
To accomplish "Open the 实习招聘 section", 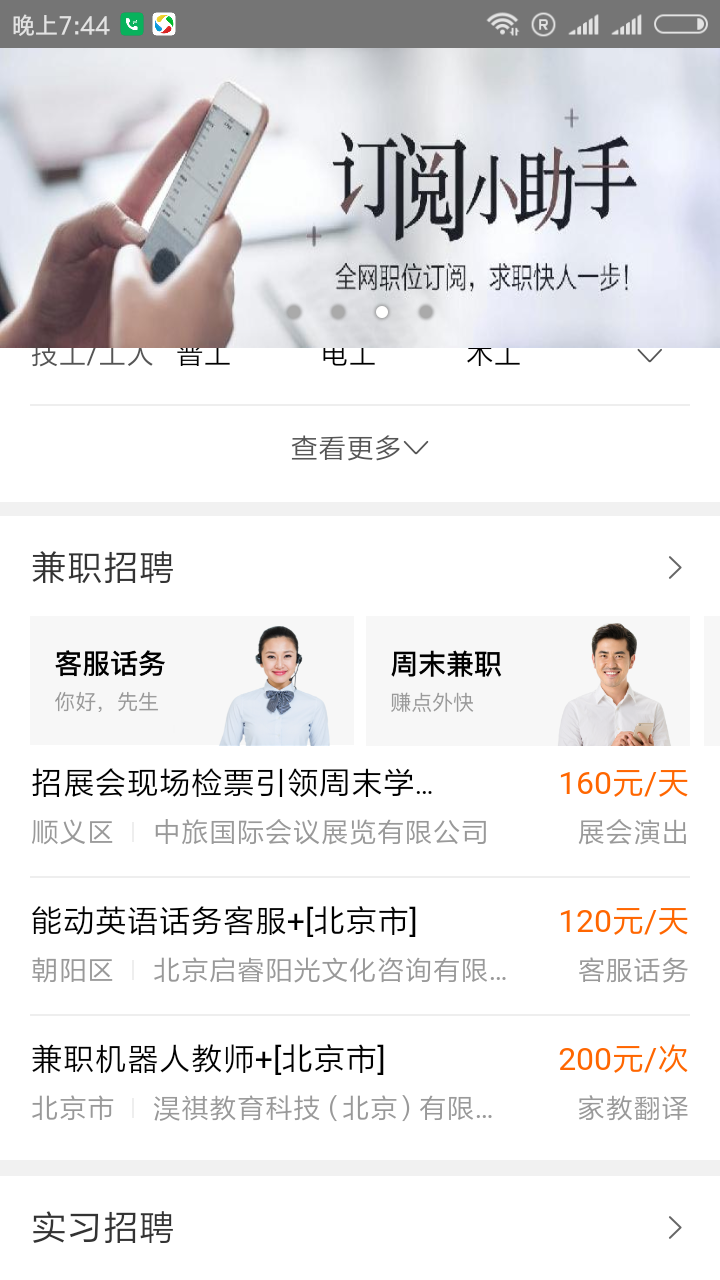I will [360, 1227].
